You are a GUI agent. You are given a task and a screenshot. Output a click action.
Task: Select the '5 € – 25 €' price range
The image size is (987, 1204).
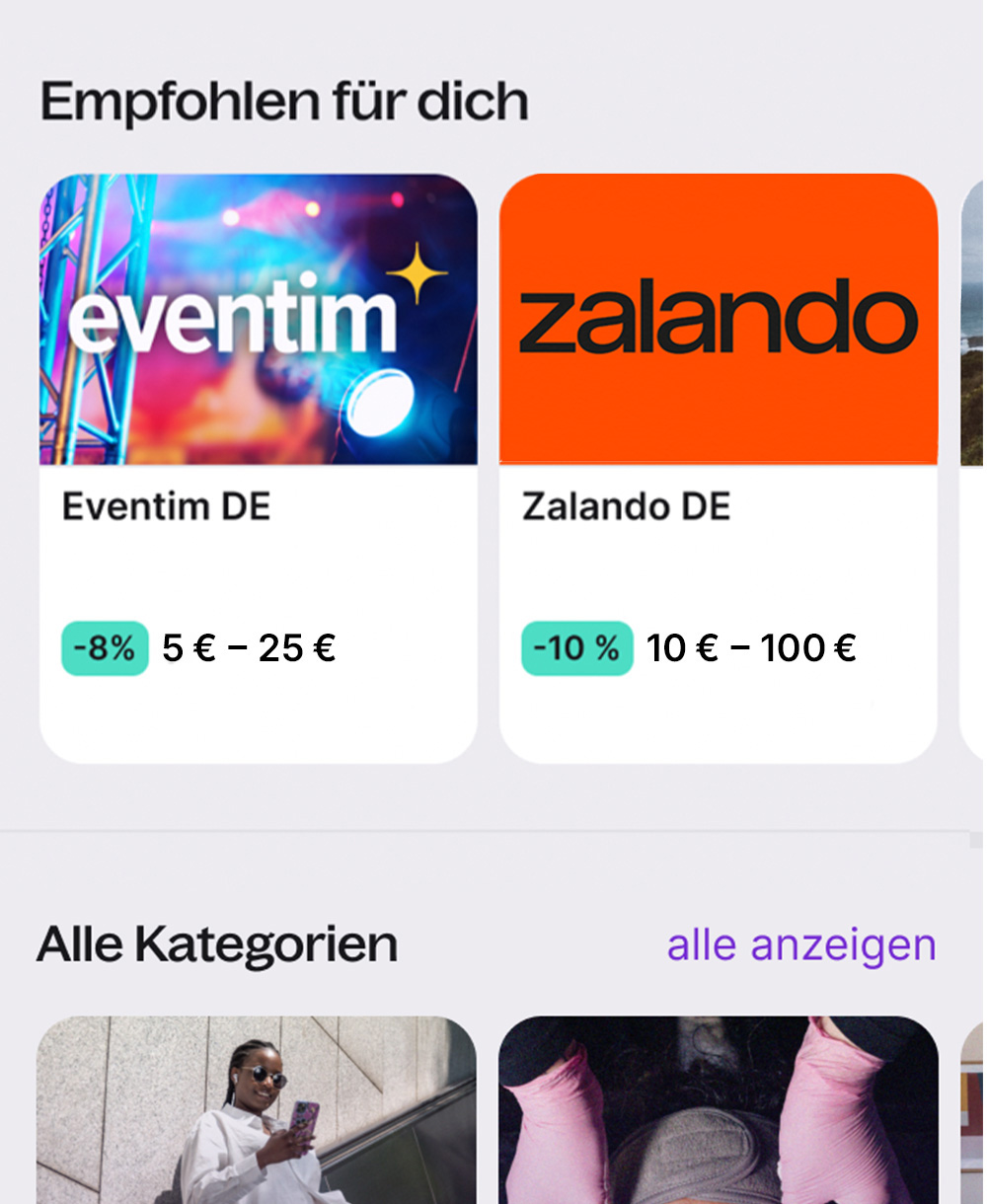click(x=247, y=648)
